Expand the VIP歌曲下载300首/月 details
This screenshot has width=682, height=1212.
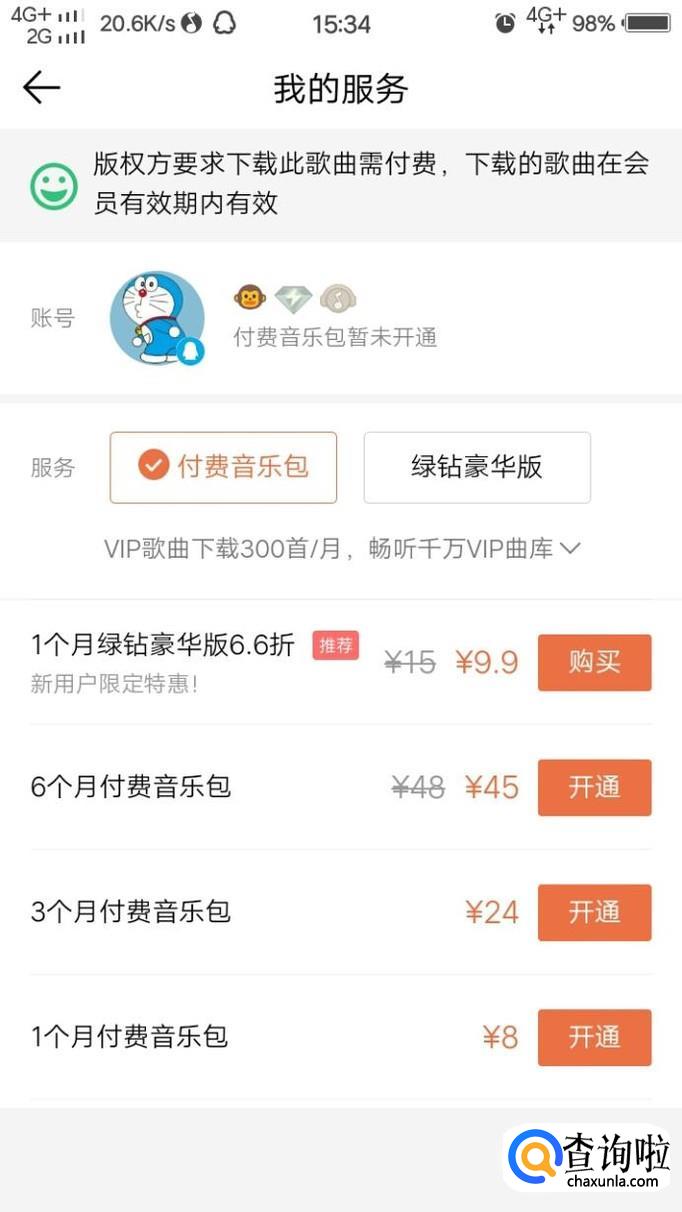tap(570, 549)
